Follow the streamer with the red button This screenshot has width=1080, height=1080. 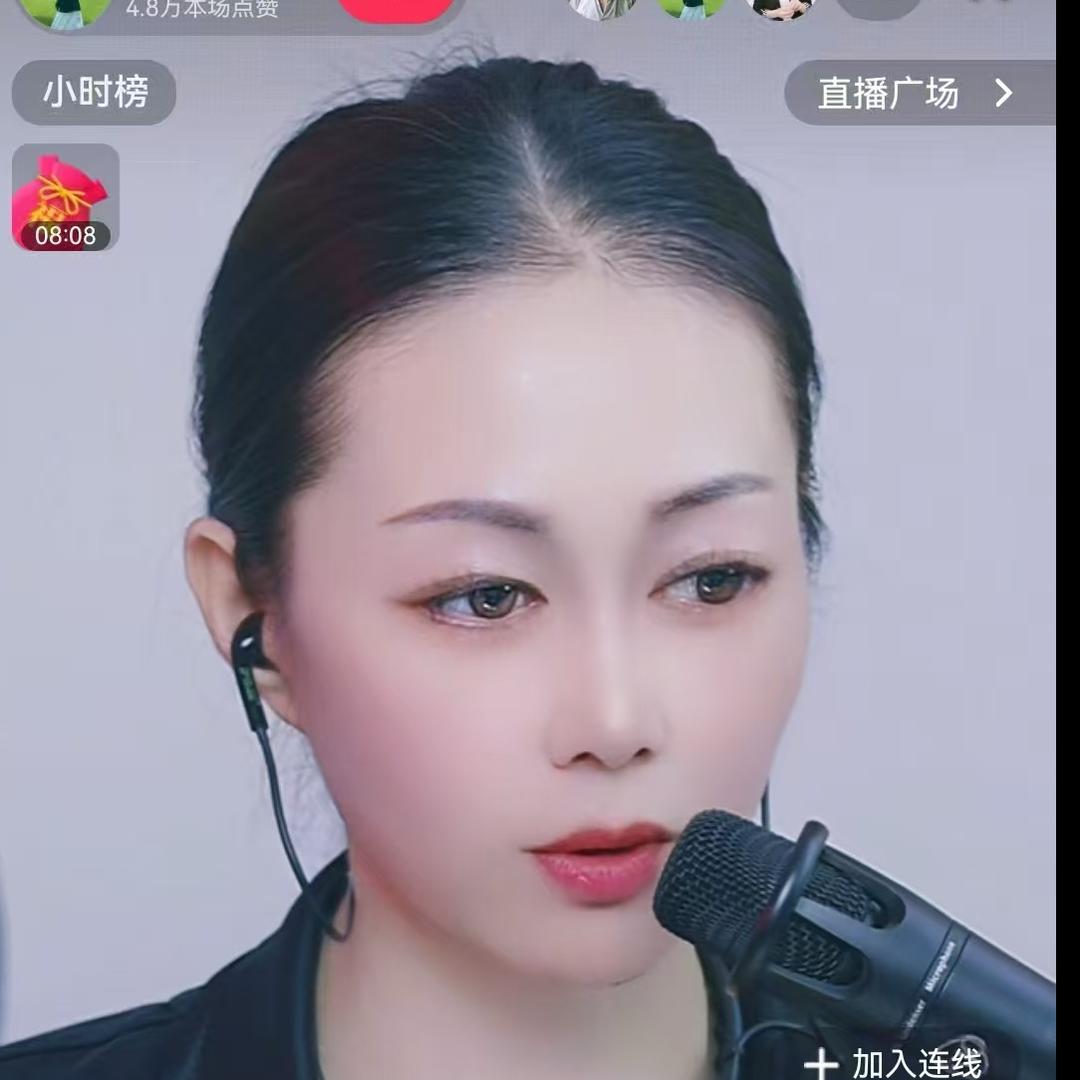click(396, 9)
